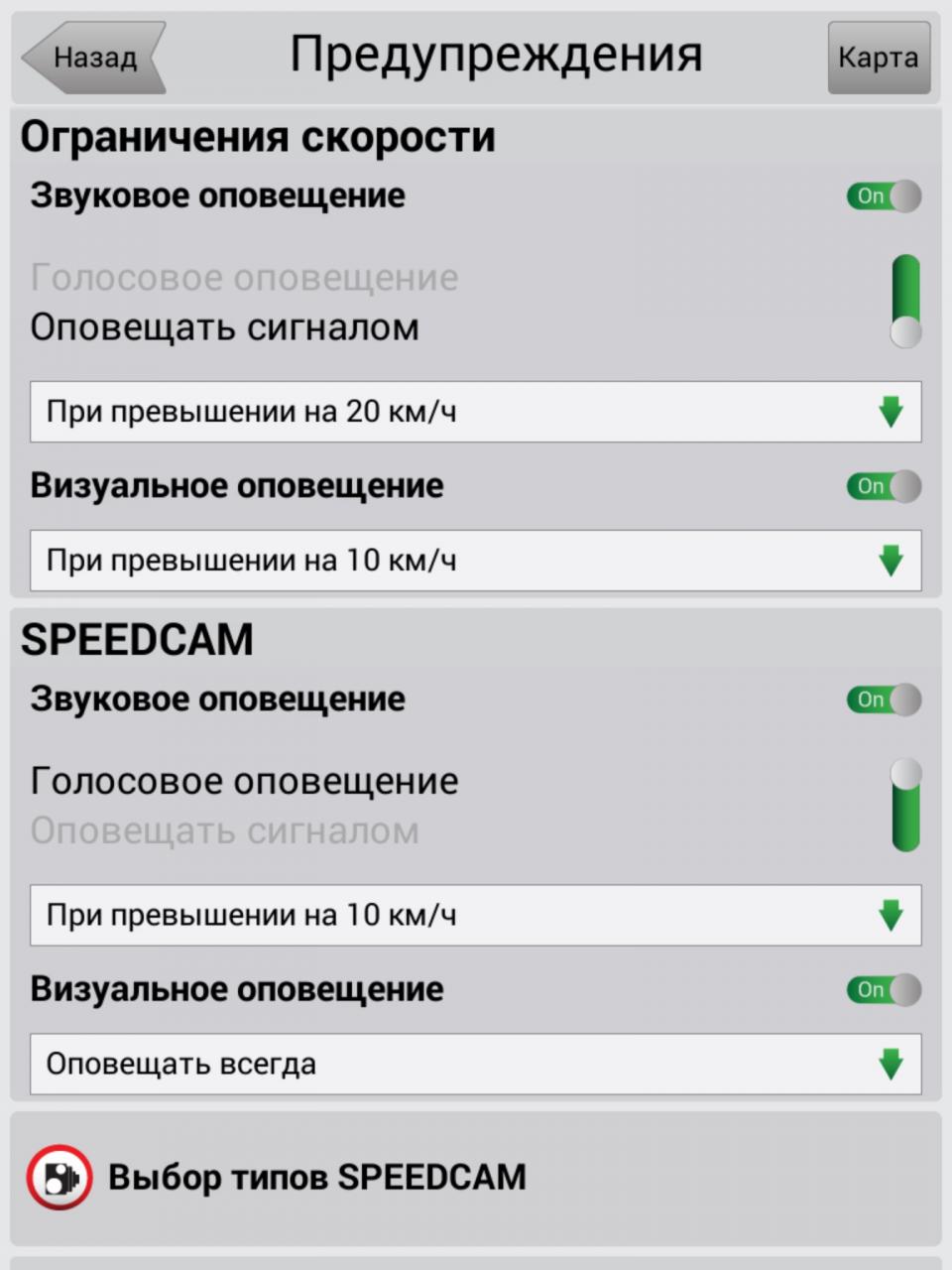
Task: Switch speed limit alert to voice notification
Action: [x=244, y=278]
